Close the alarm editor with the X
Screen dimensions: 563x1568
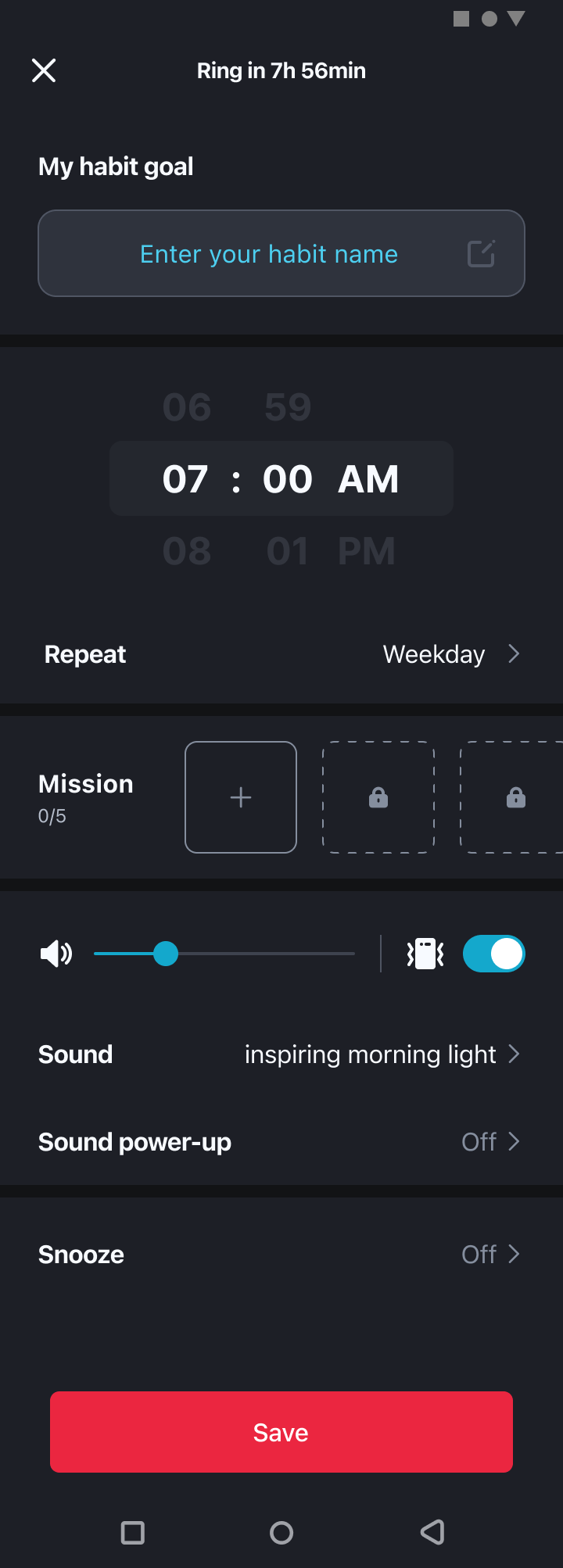point(44,70)
